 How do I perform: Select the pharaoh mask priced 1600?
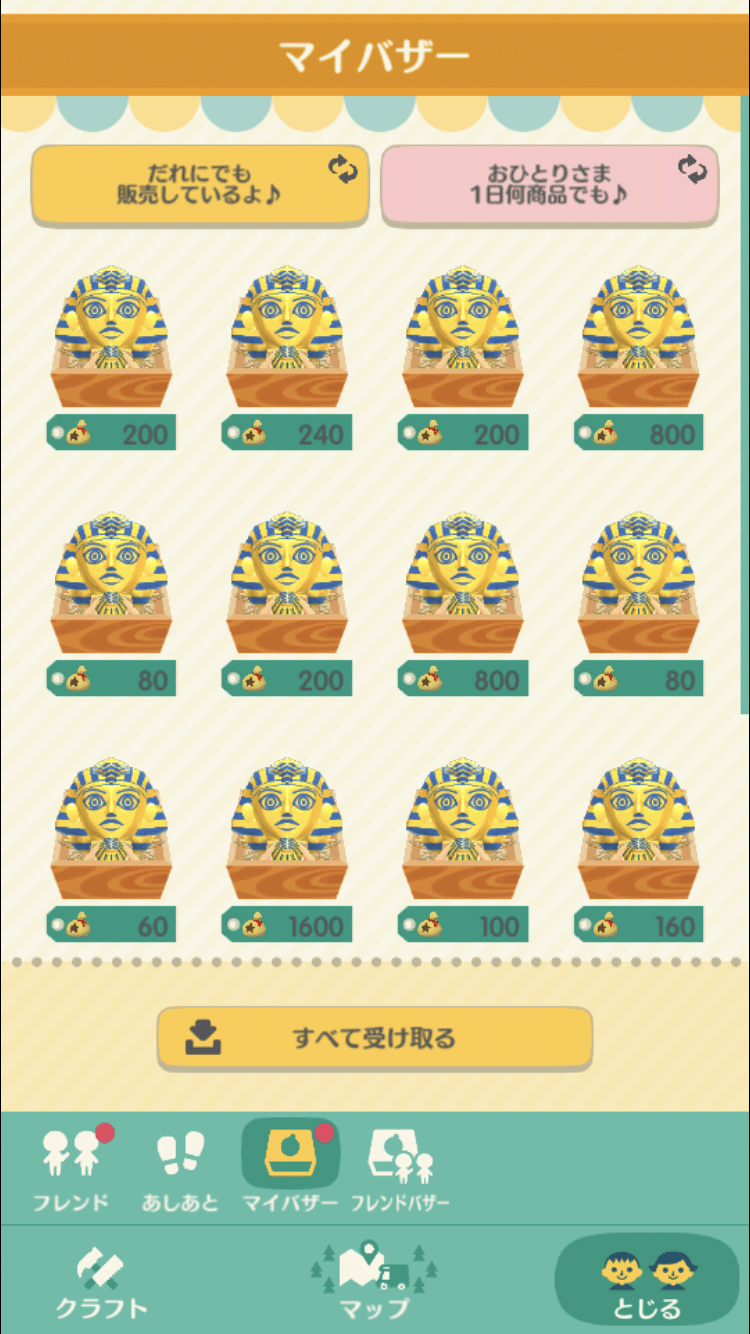(287, 850)
